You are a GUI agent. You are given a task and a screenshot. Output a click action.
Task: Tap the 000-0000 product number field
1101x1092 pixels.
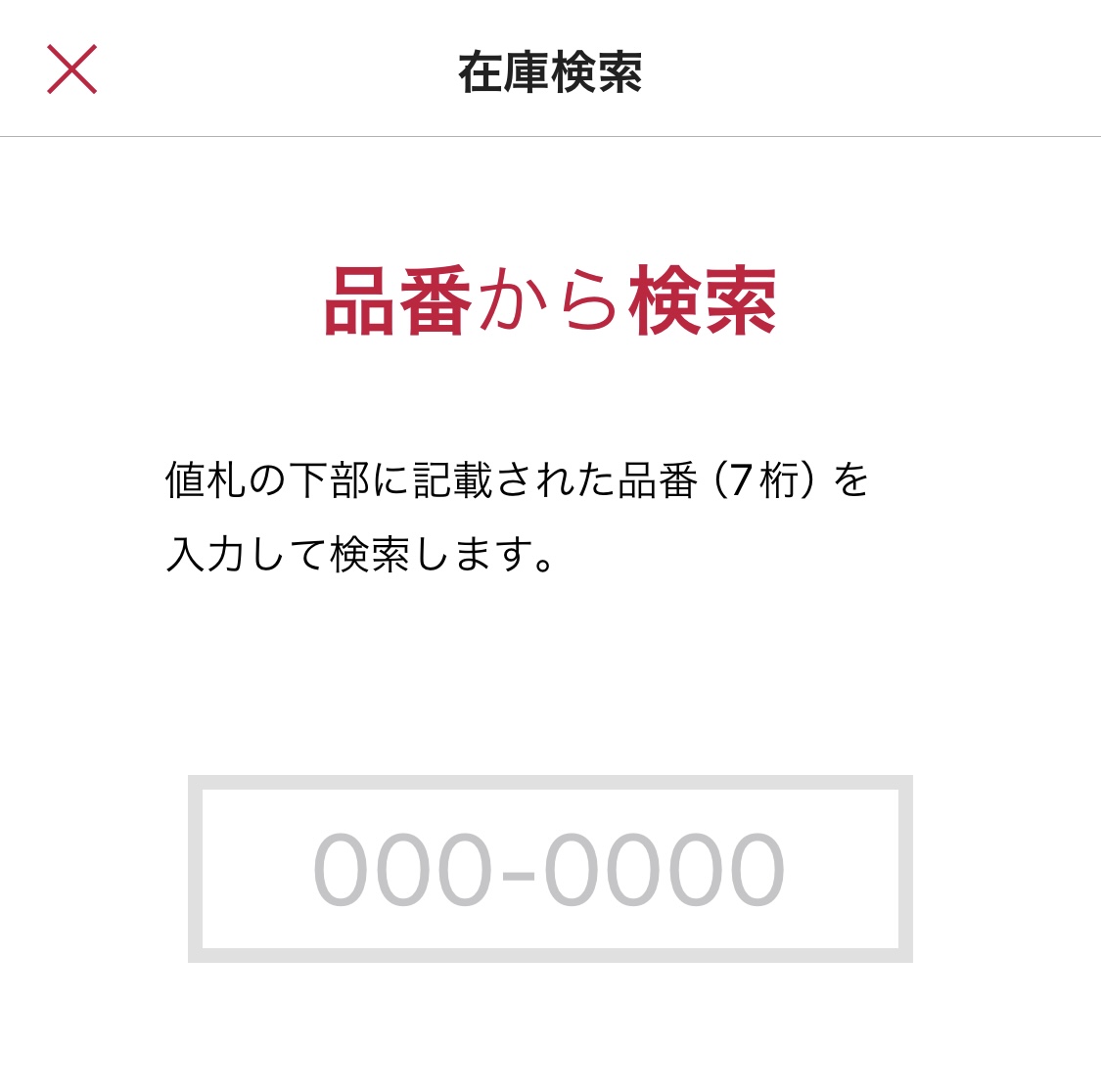(550, 869)
